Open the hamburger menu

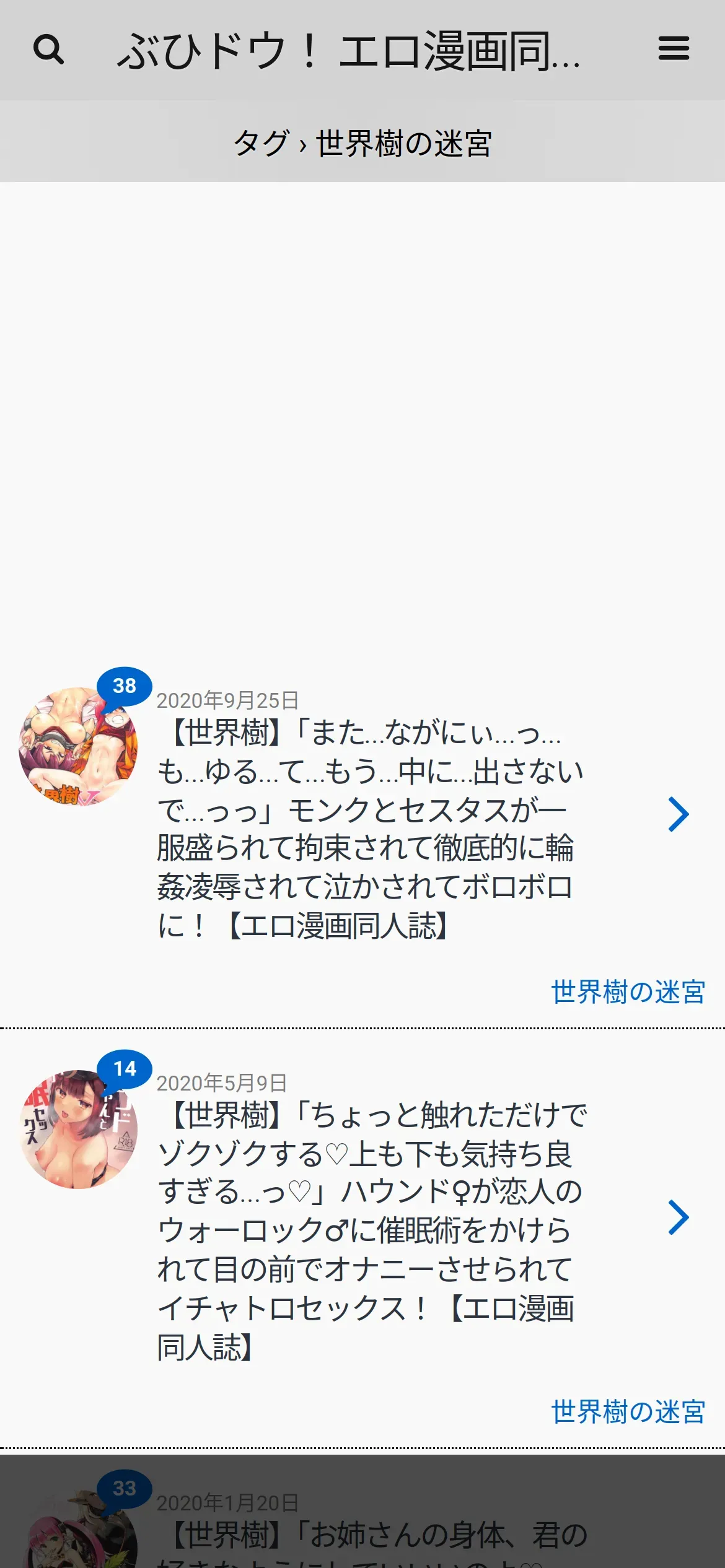674,49
